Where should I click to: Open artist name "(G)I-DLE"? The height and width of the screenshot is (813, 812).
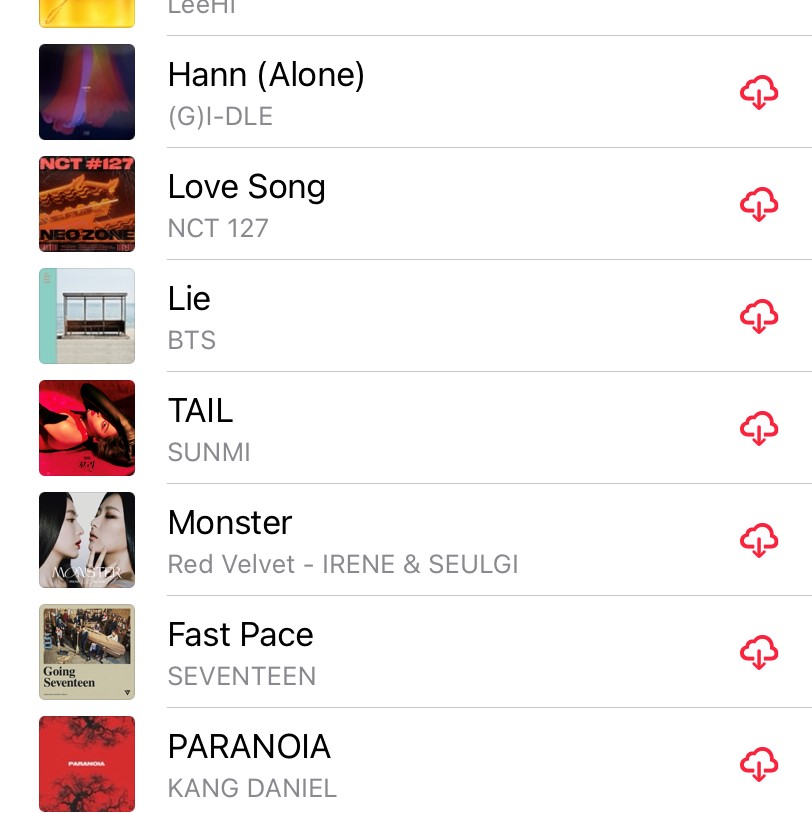219,117
